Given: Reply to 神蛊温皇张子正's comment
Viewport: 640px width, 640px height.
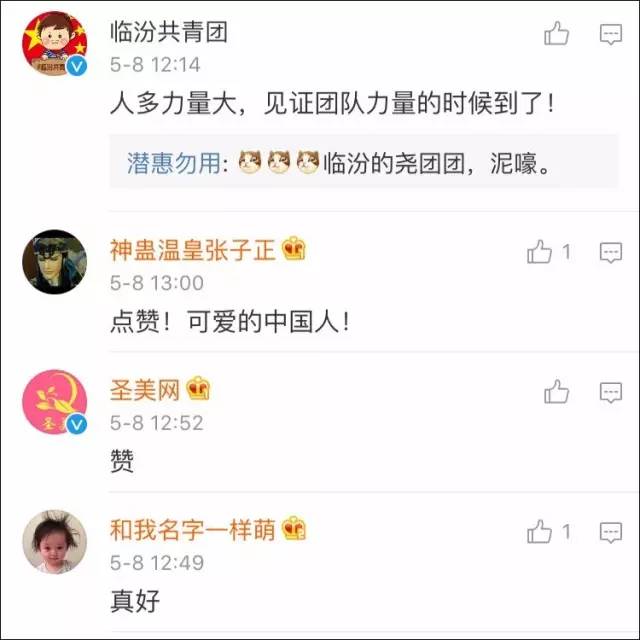Looking at the screenshot, I should pyautogui.click(x=610, y=252).
